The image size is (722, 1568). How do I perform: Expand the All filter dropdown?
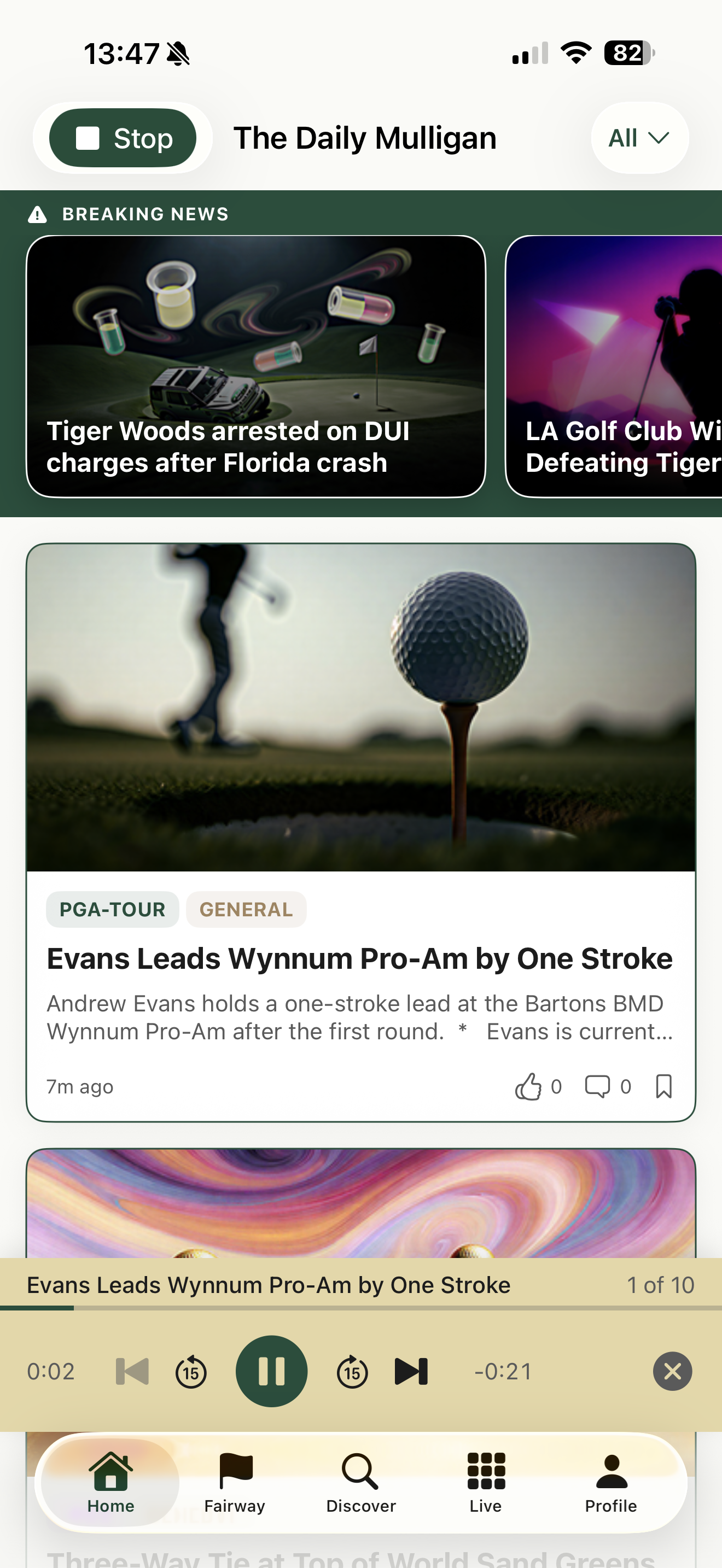coord(639,138)
